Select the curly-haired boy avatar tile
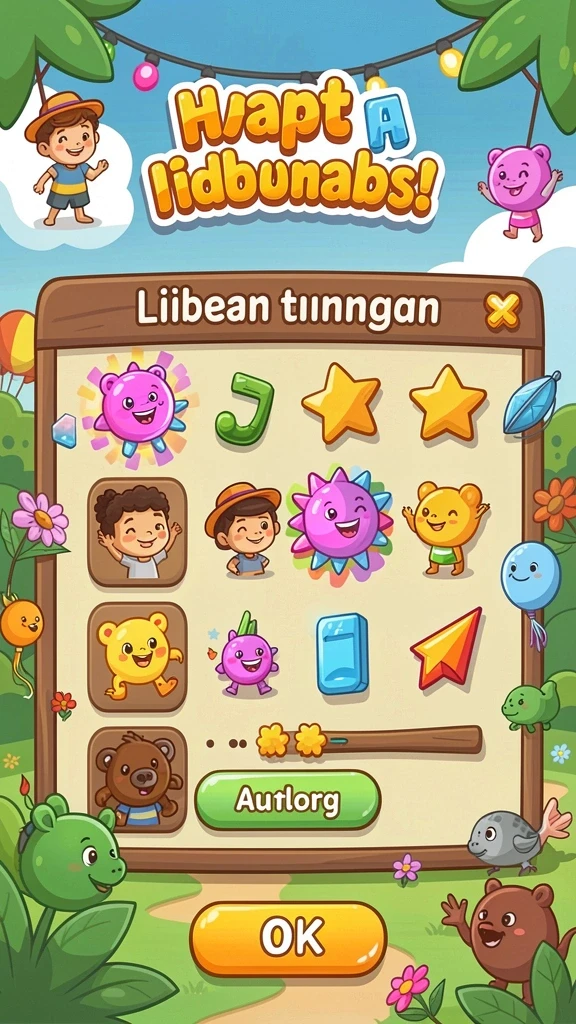The width and height of the screenshot is (576, 1024). coord(138,531)
